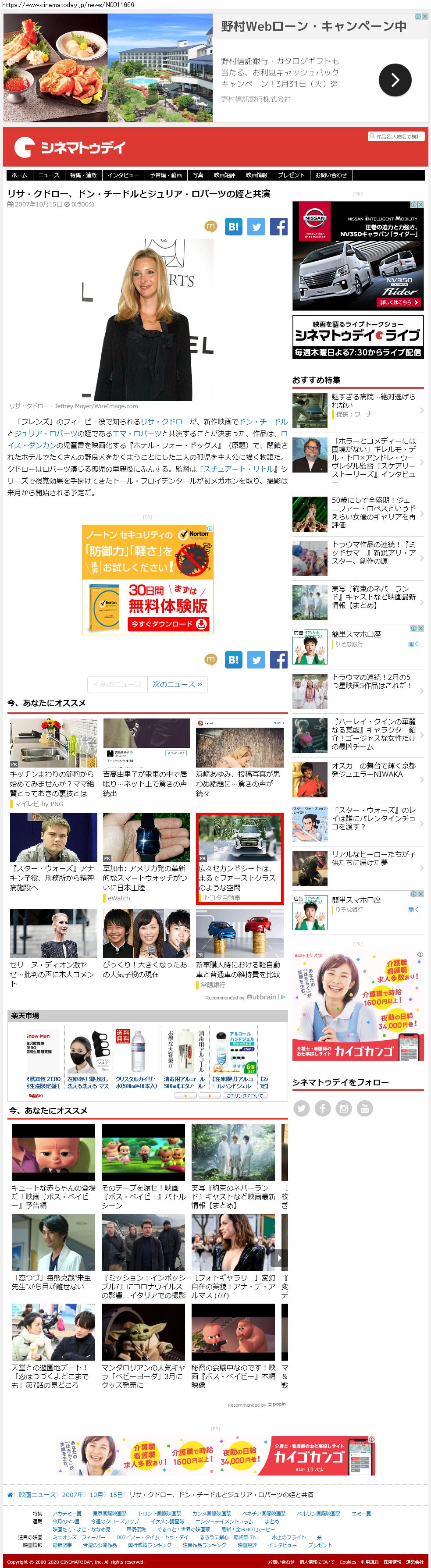Bookmark with Hatena B! above the photo
Image resolution: width=431 pixels, height=1568 pixels.
233,227
